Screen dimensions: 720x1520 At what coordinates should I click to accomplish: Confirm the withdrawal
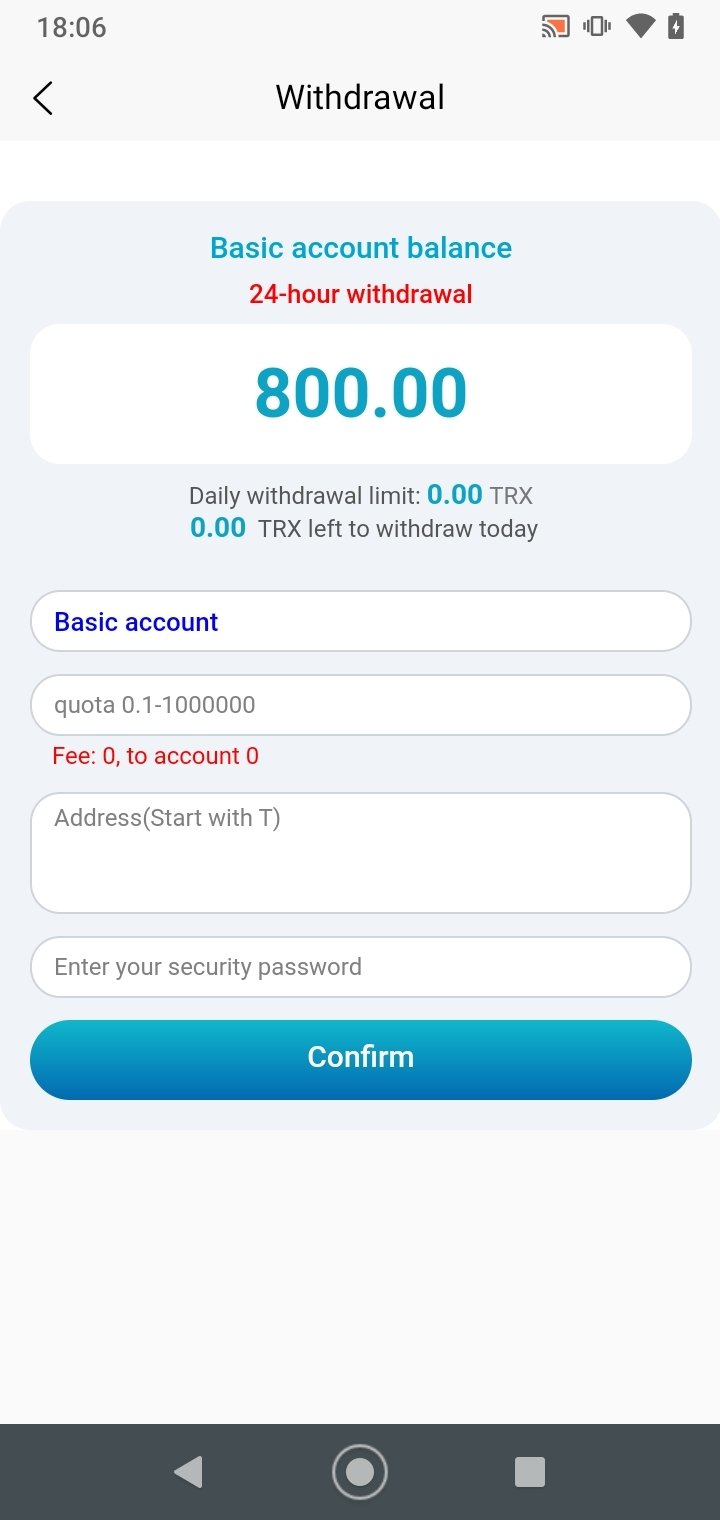361,1059
